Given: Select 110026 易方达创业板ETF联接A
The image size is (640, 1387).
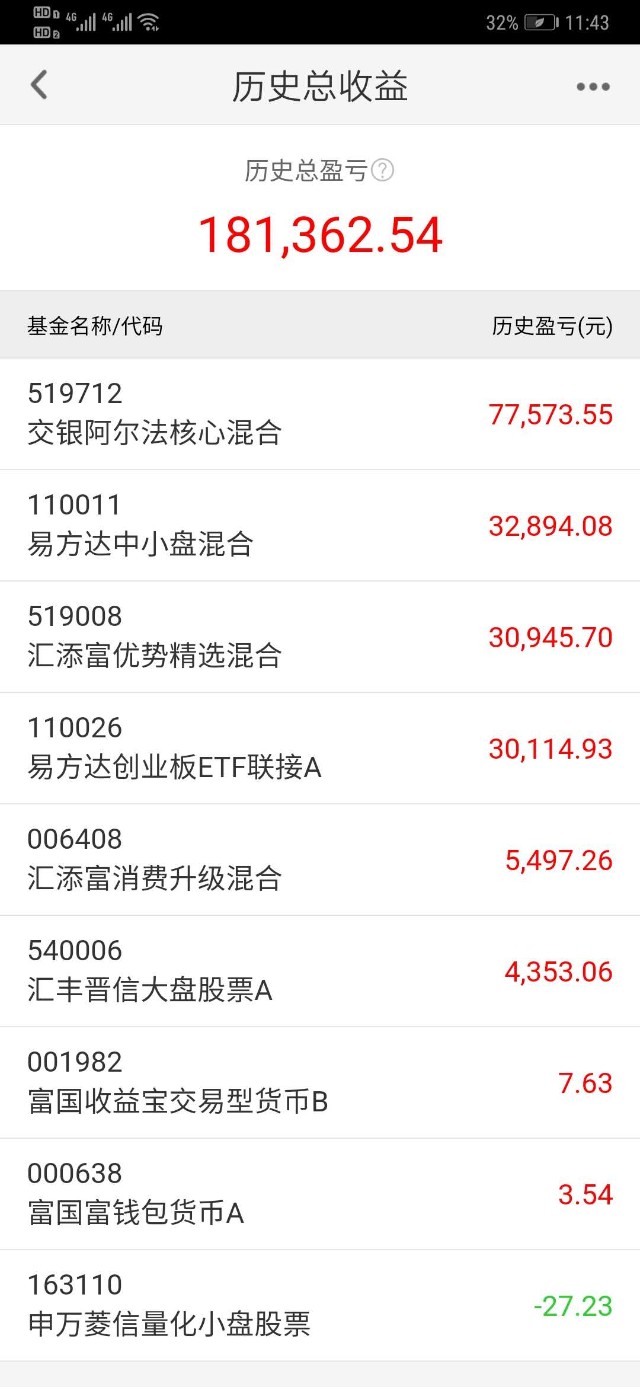Looking at the screenshot, I should (320, 749).
